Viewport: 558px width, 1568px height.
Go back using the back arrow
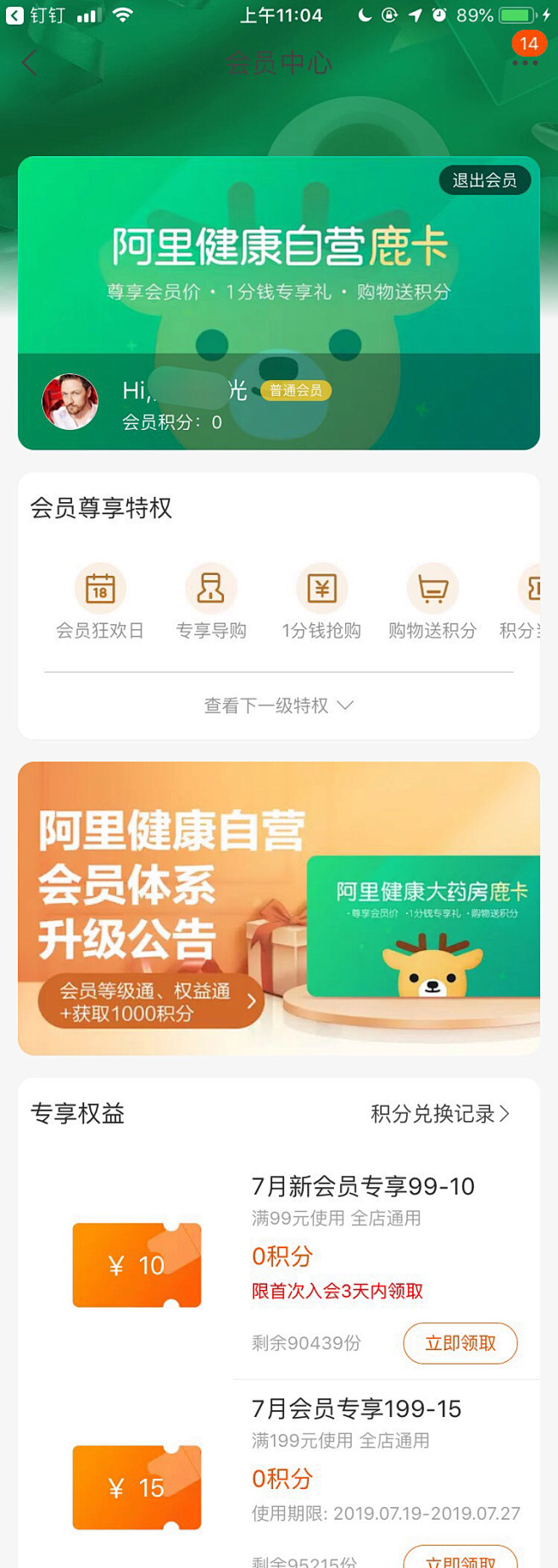pos(30,63)
